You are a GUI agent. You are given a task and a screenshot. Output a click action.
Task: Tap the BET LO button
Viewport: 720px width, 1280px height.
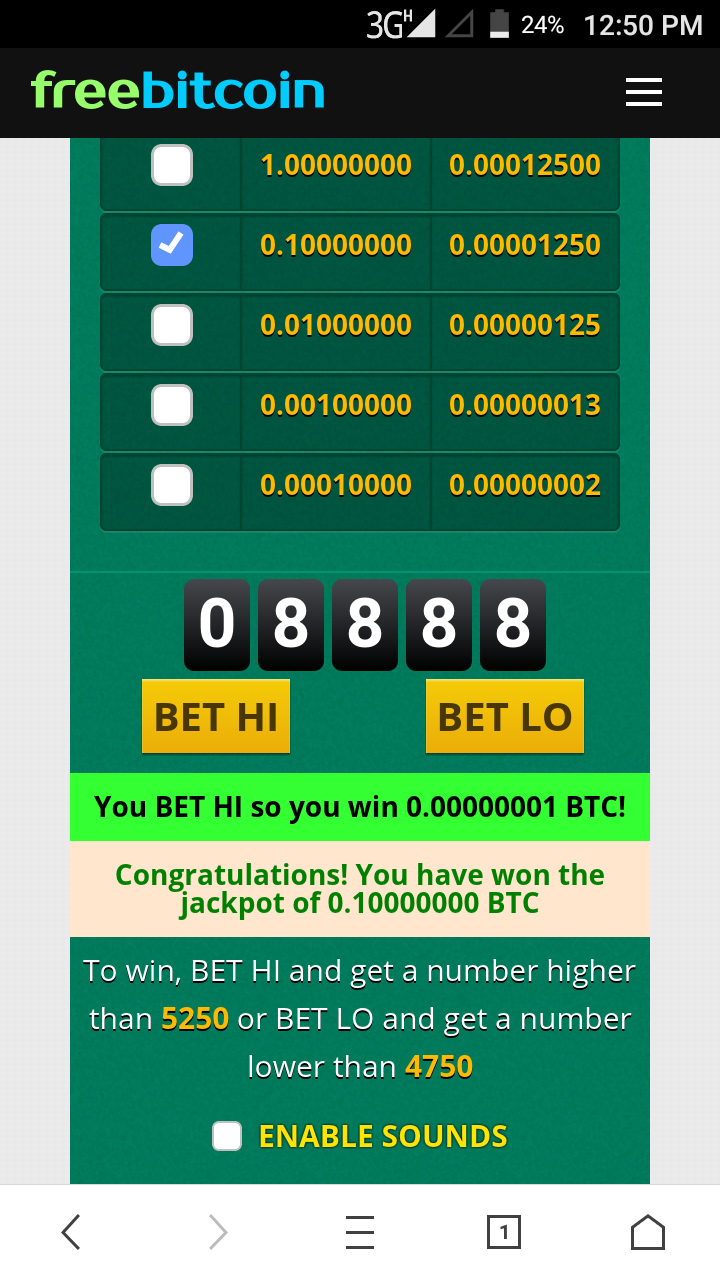pos(504,717)
